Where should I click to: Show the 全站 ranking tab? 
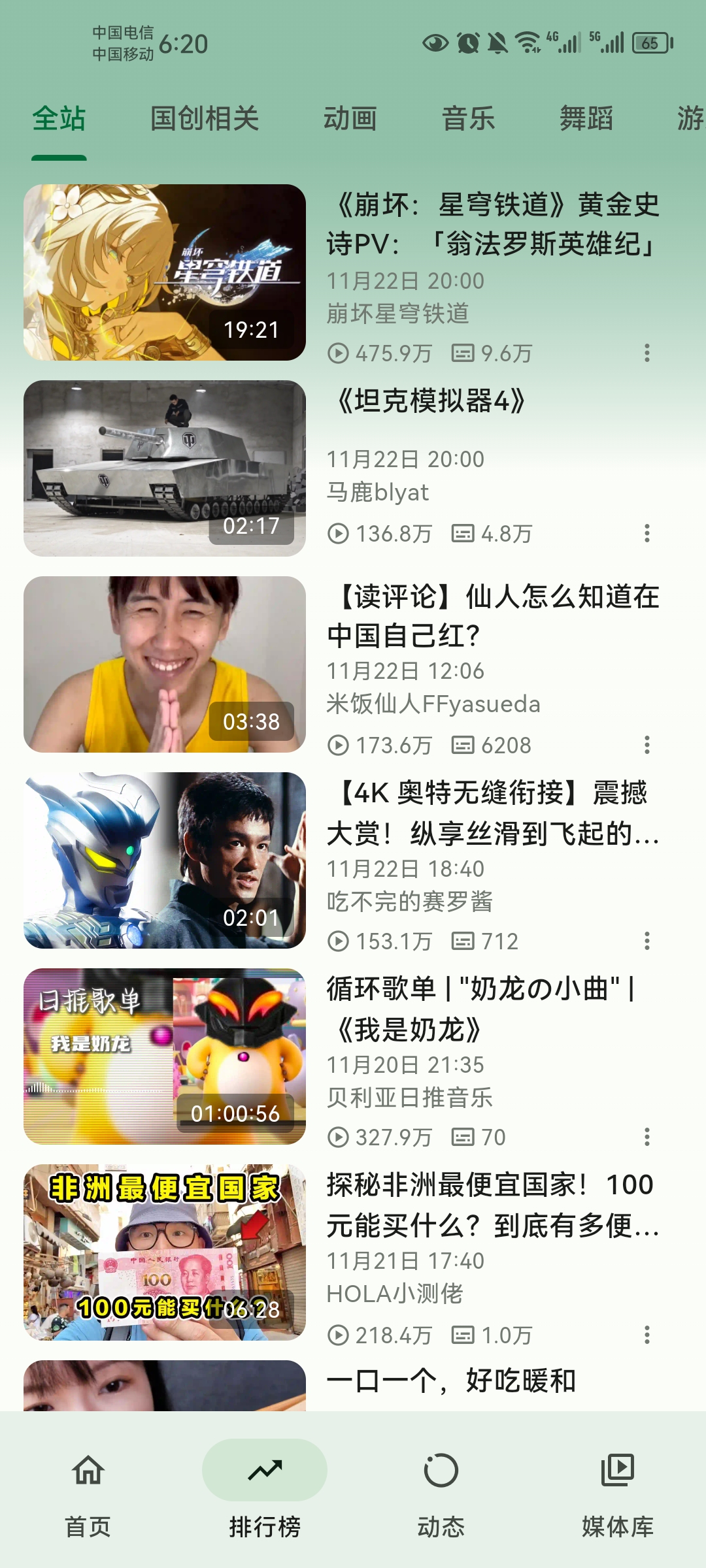59,119
